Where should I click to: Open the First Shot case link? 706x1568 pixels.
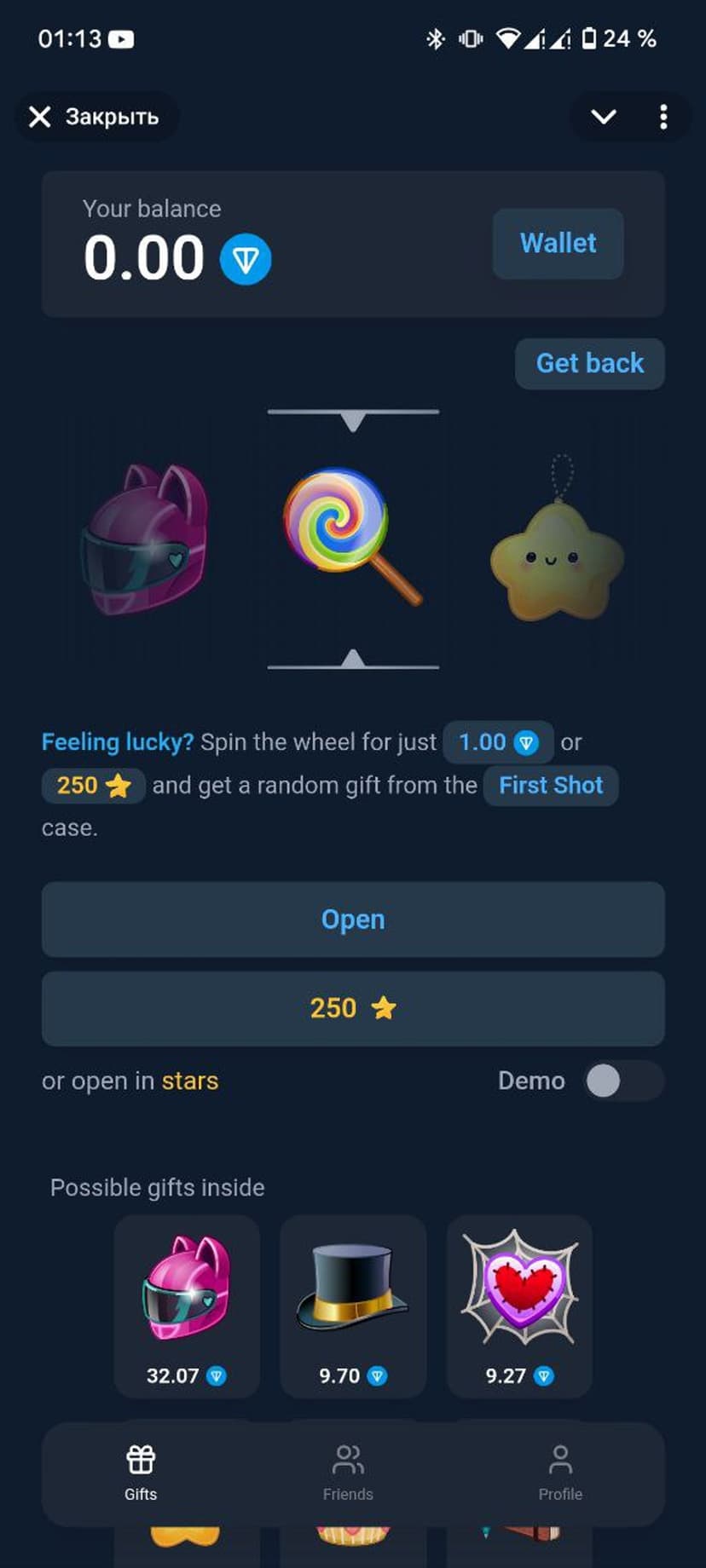coord(551,785)
